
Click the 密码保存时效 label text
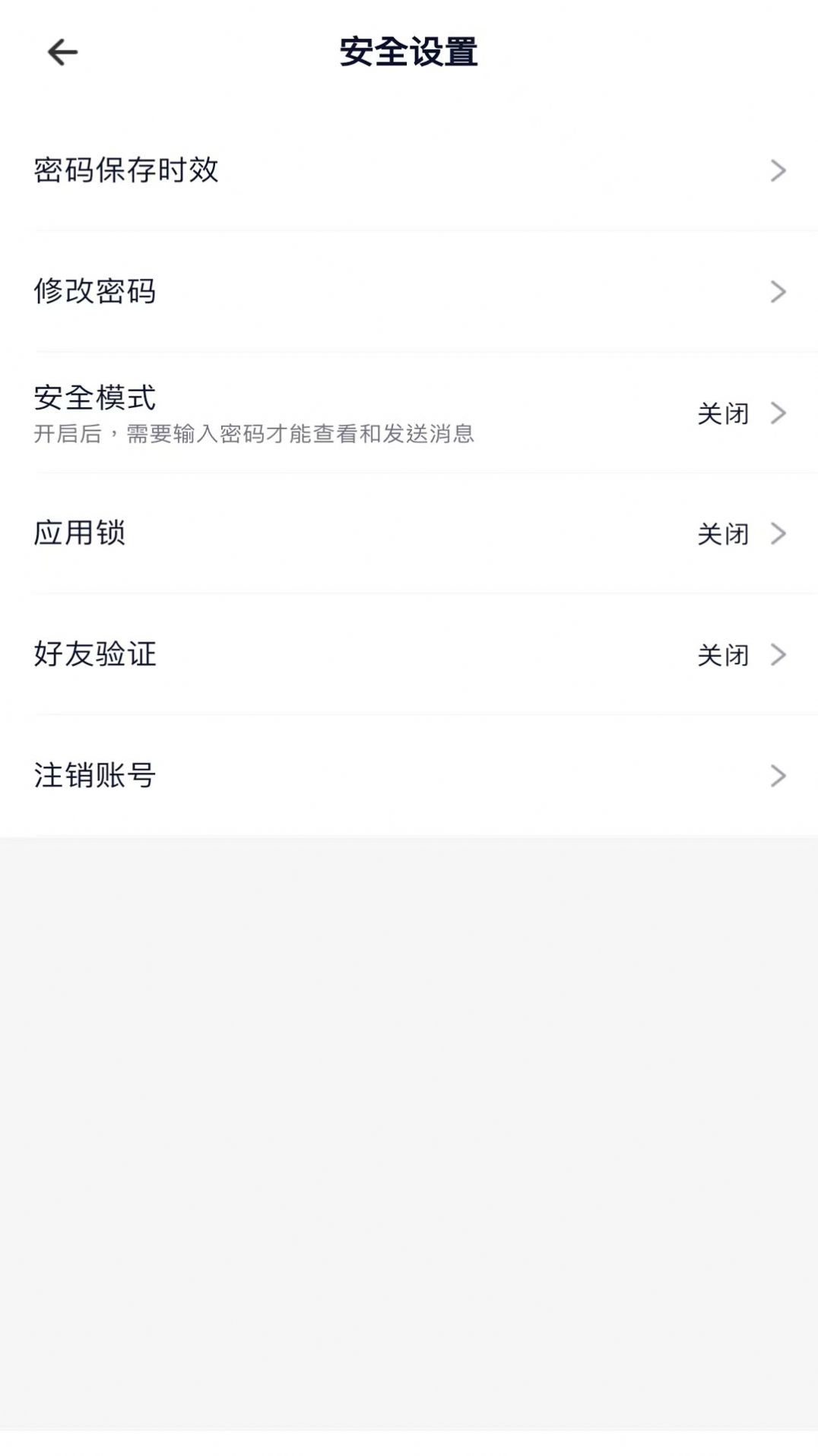[125, 170]
